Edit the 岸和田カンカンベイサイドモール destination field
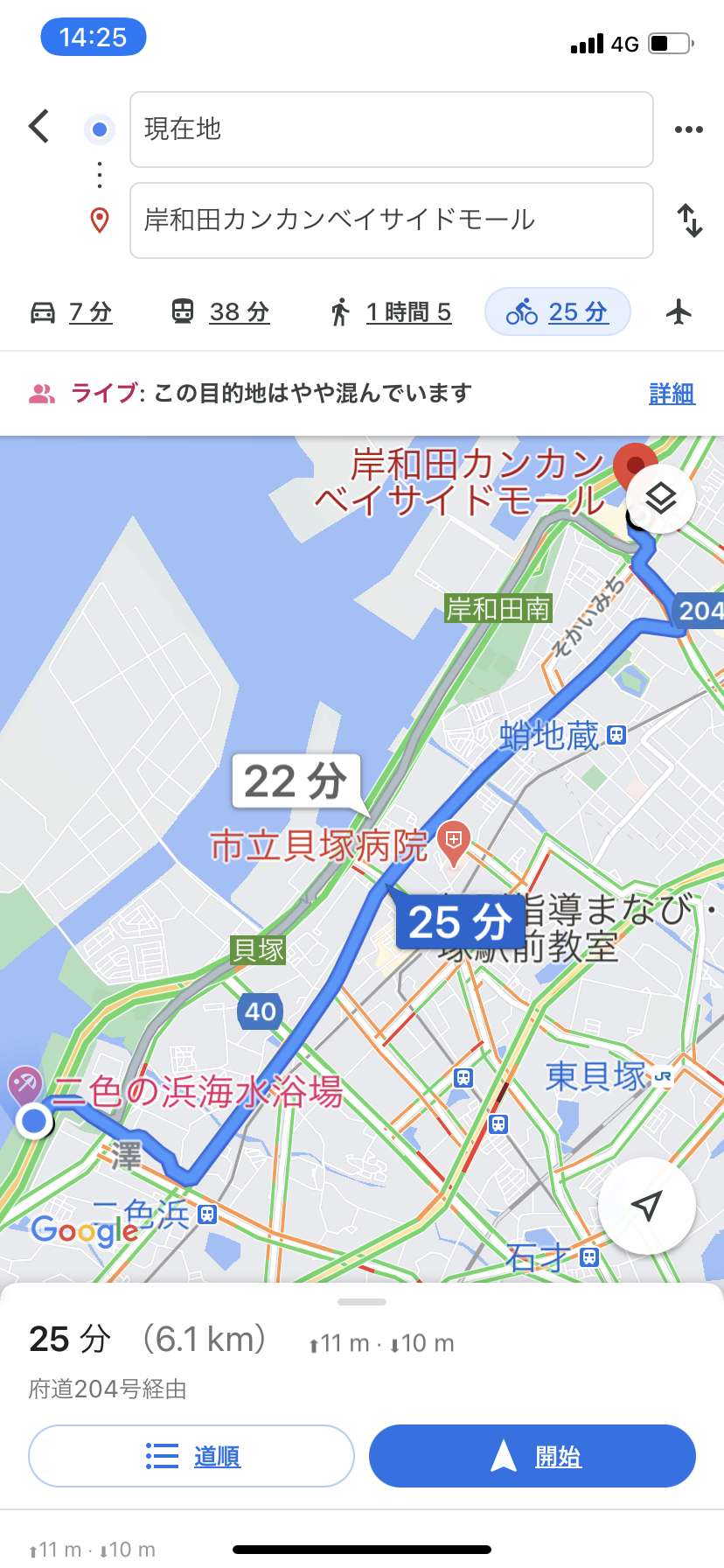The image size is (724, 1568). point(392,220)
